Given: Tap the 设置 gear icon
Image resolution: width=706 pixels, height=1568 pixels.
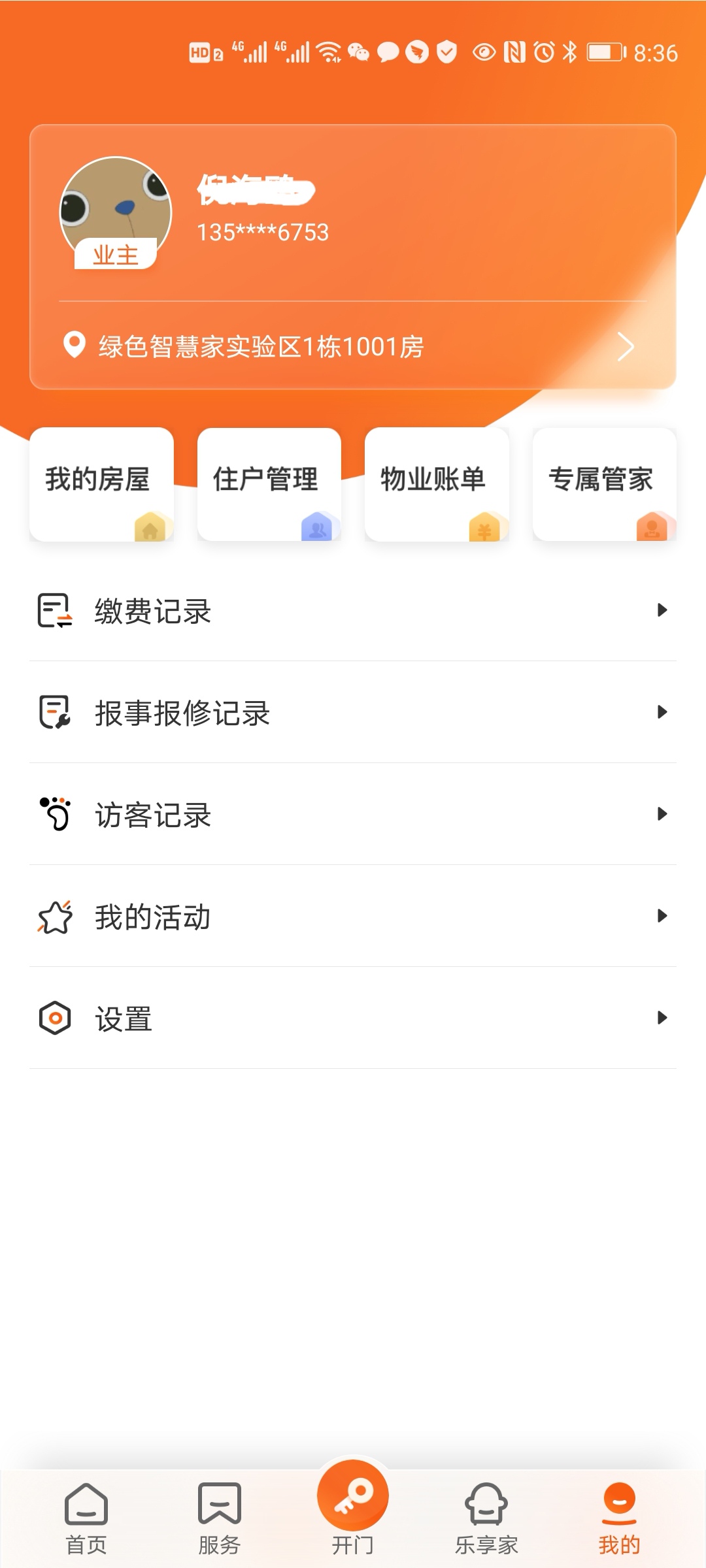Looking at the screenshot, I should pyautogui.click(x=55, y=1017).
